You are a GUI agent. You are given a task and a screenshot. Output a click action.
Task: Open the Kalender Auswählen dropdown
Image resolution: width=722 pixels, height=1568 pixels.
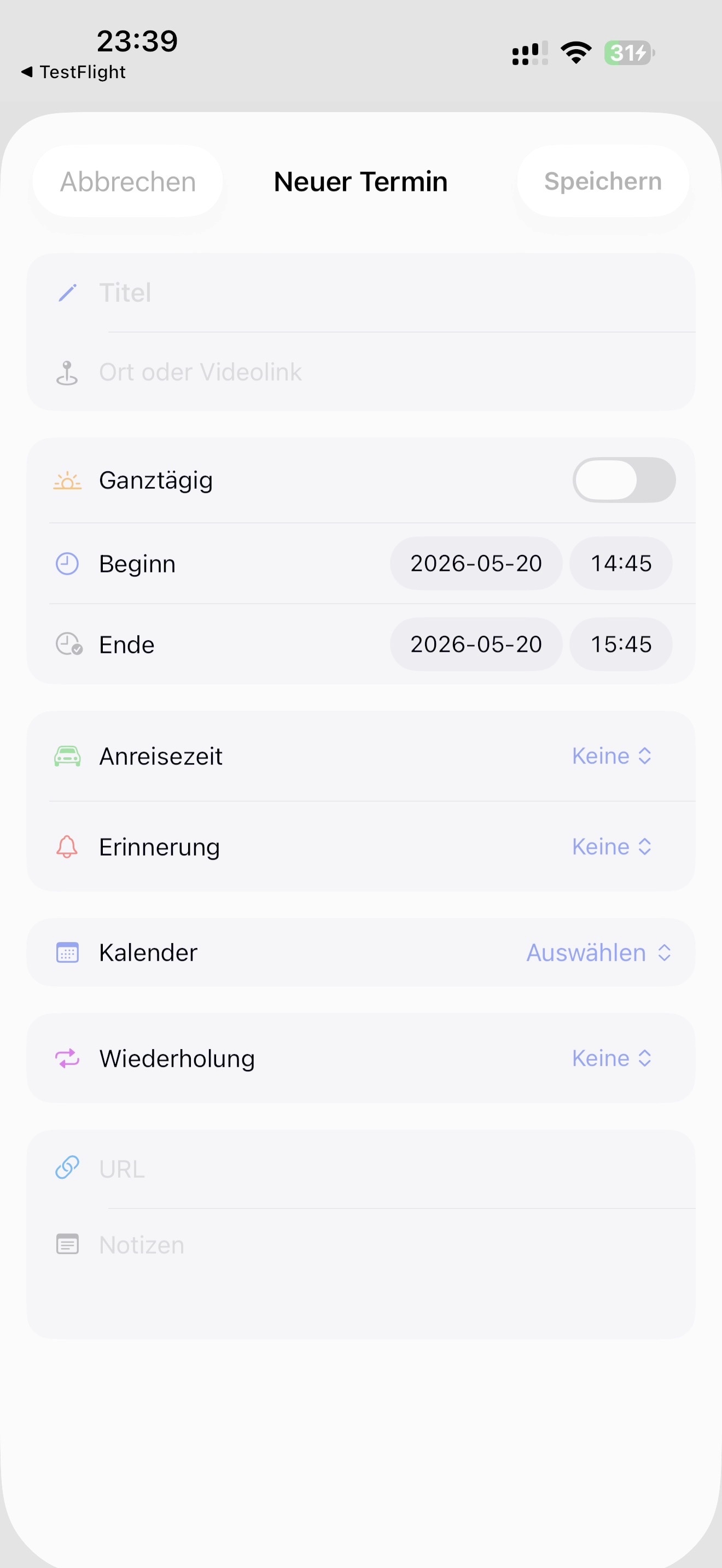coord(598,952)
